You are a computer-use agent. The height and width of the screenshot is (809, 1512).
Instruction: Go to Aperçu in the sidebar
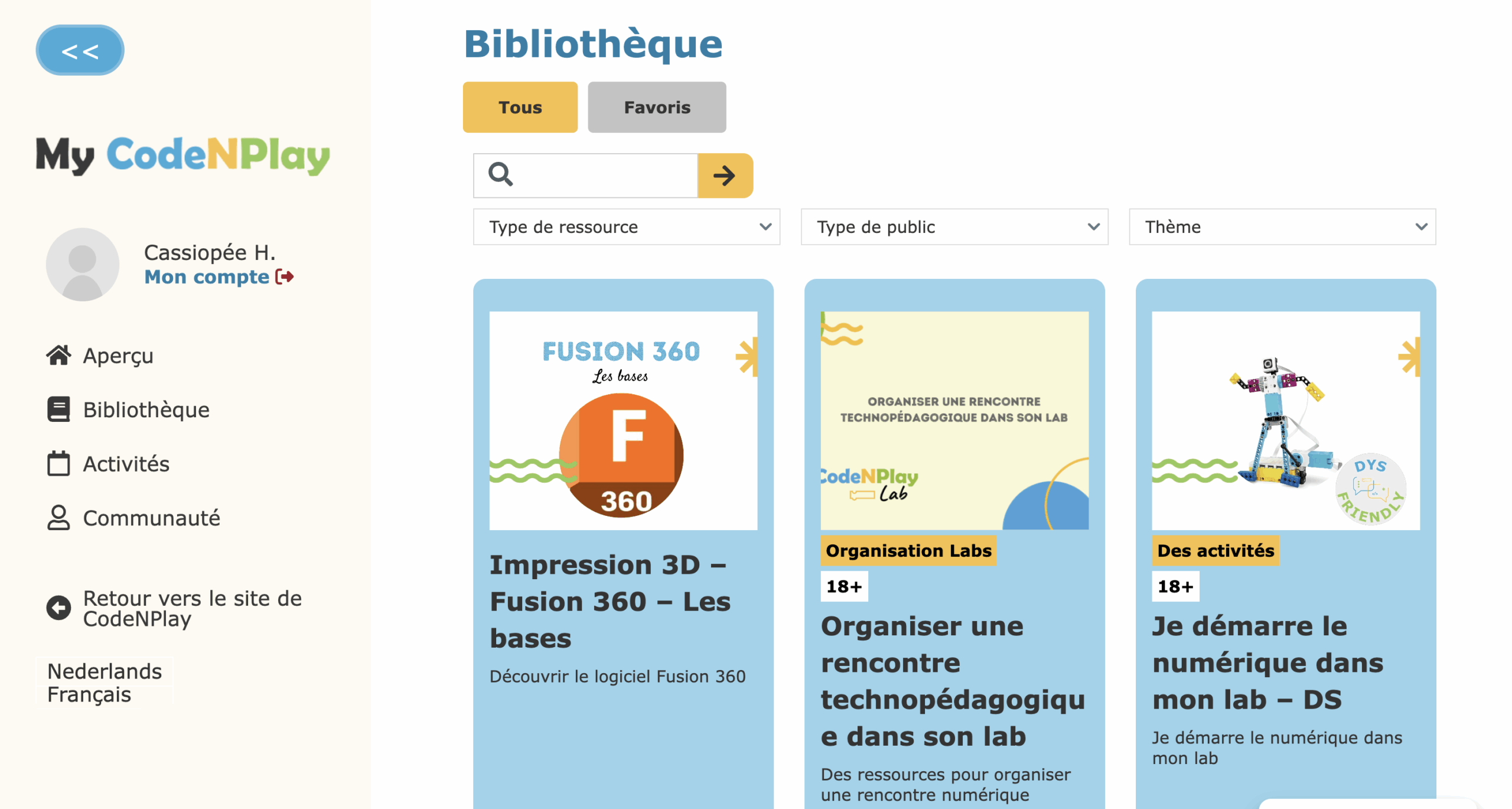[x=118, y=355]
